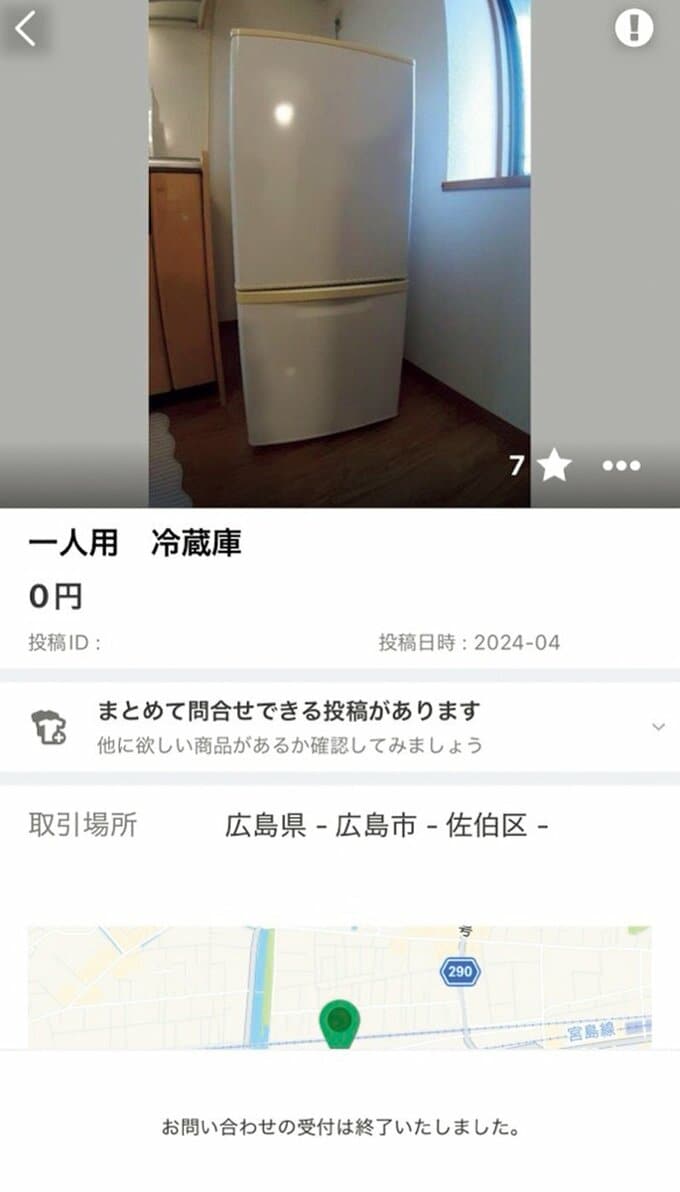Open the map of the trade location
This screenshot has width=680, height=1192.
(340, 986)
